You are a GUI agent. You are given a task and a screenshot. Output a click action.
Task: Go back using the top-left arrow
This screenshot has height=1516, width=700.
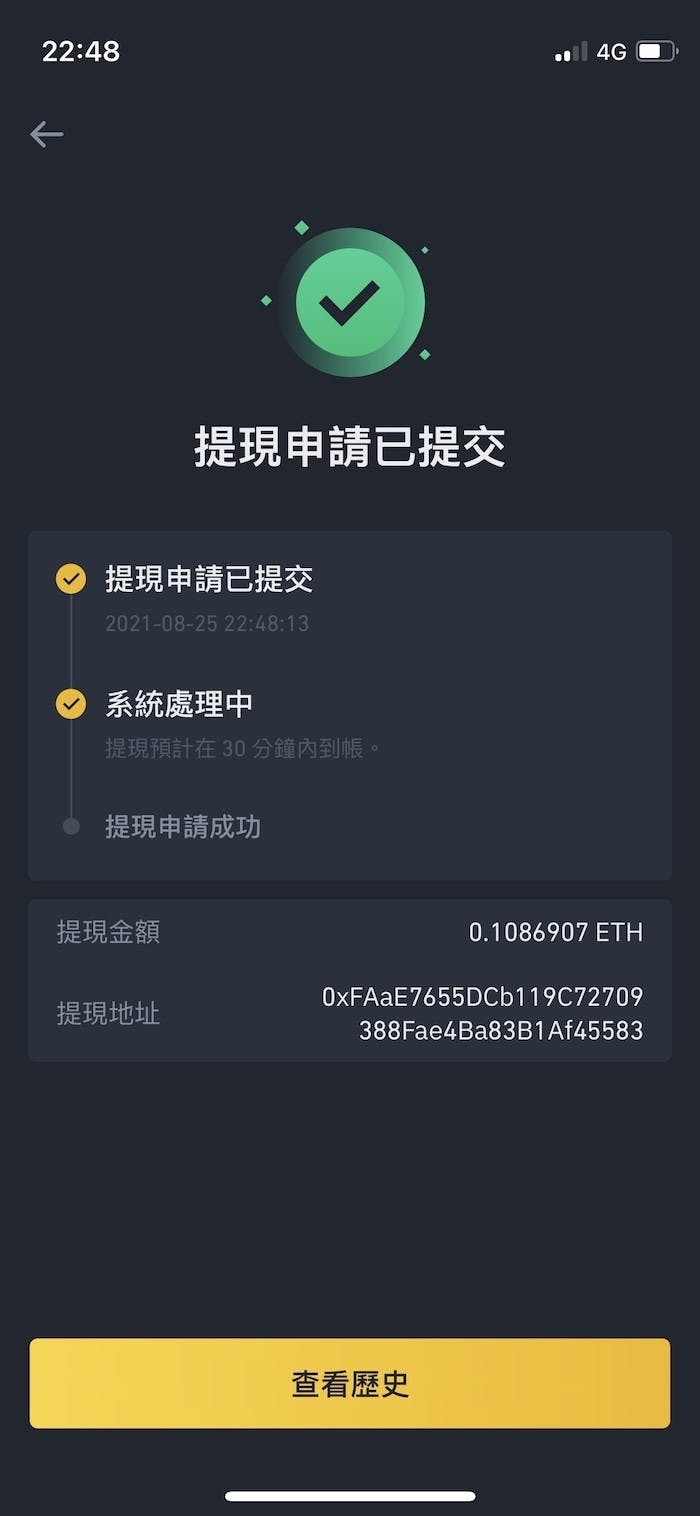pos(47,134)
